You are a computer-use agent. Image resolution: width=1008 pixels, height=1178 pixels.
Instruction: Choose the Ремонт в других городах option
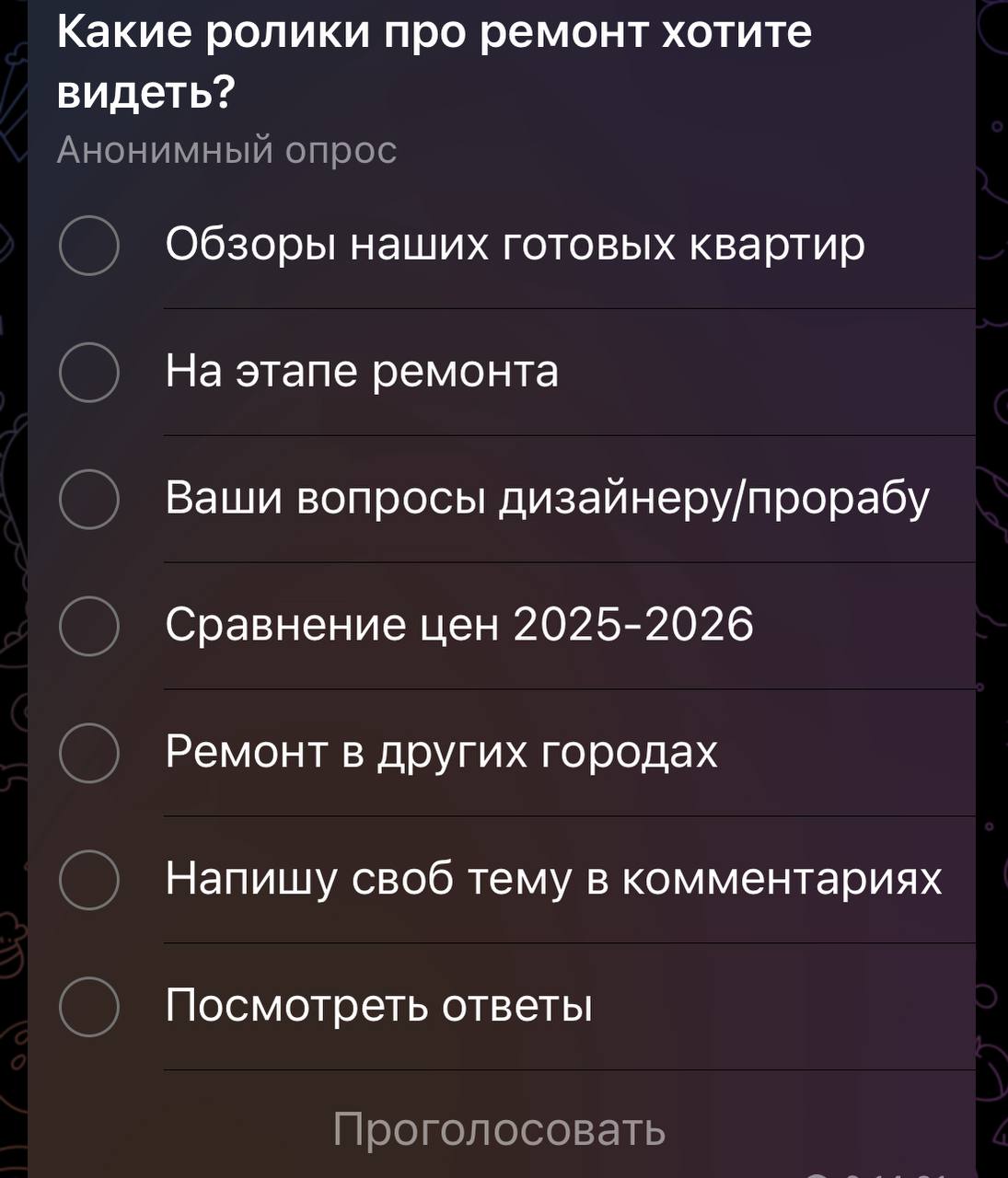point(89,753)
